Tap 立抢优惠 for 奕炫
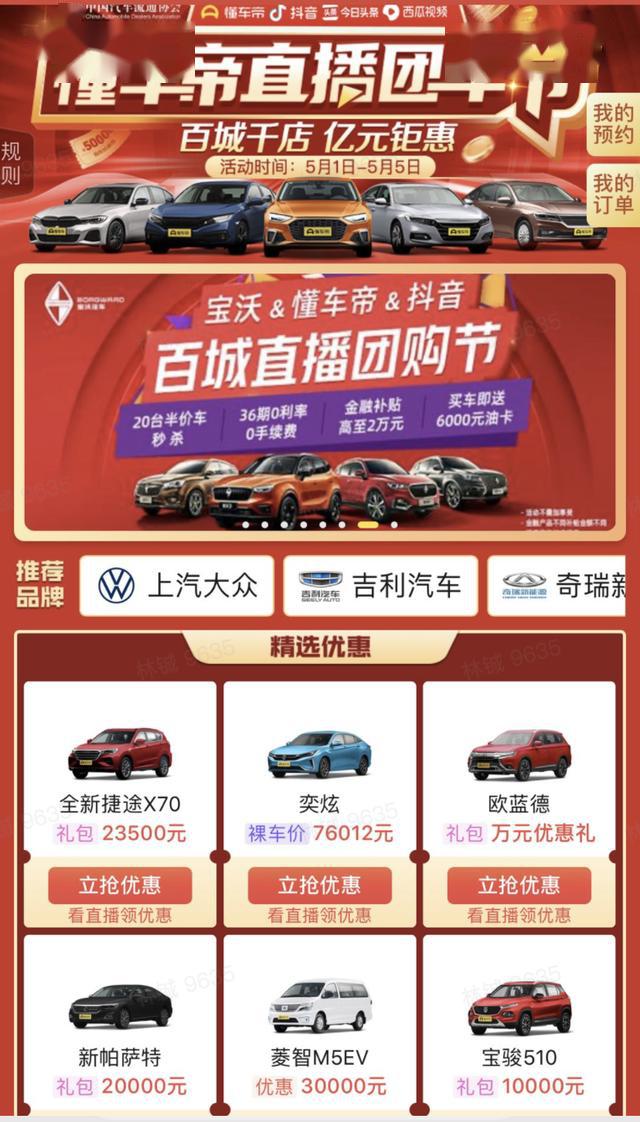The height and width of the screenshot is (1122, 640). (x=320, y=885)
